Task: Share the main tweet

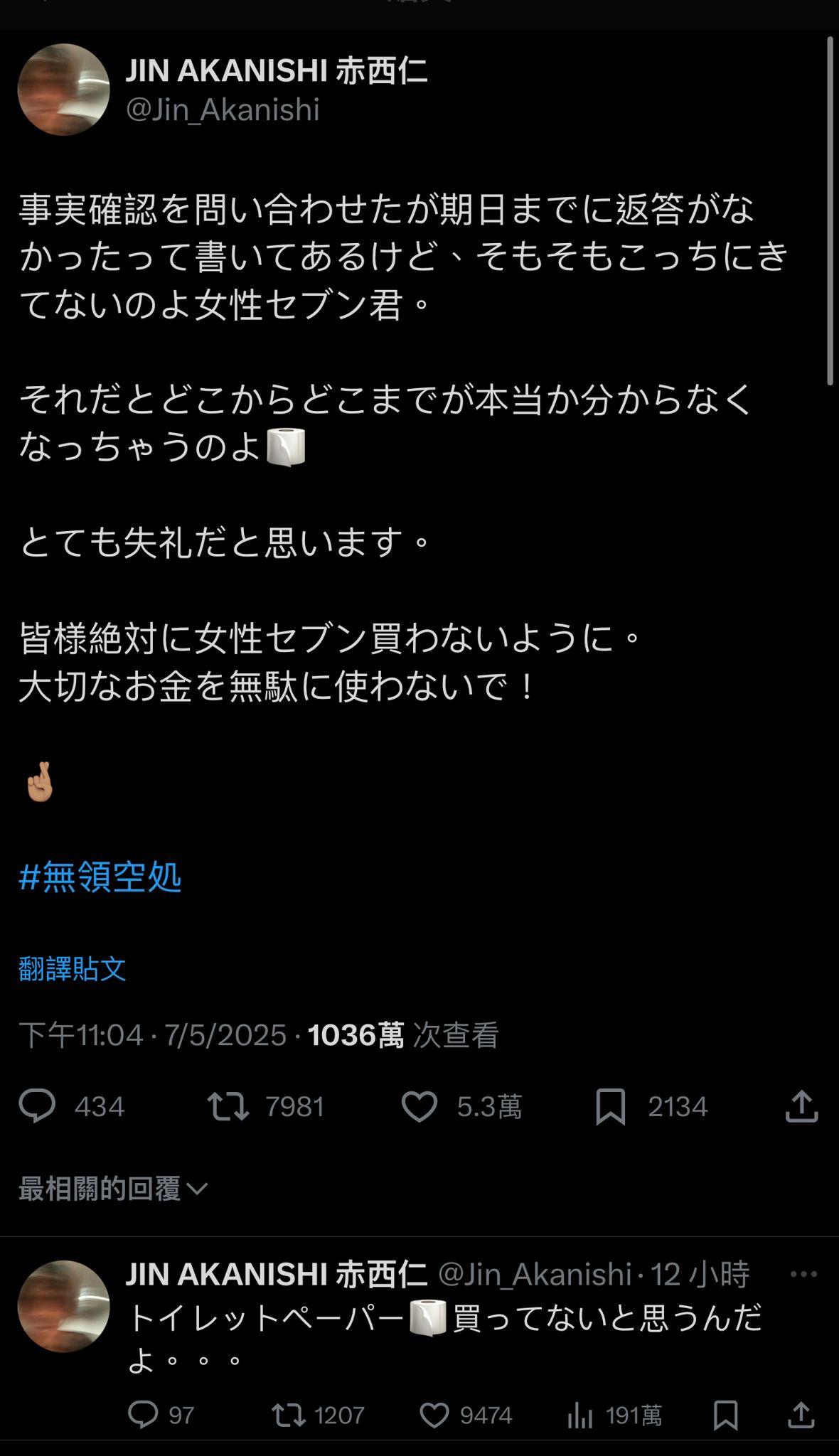Action: coord(798,1107)
